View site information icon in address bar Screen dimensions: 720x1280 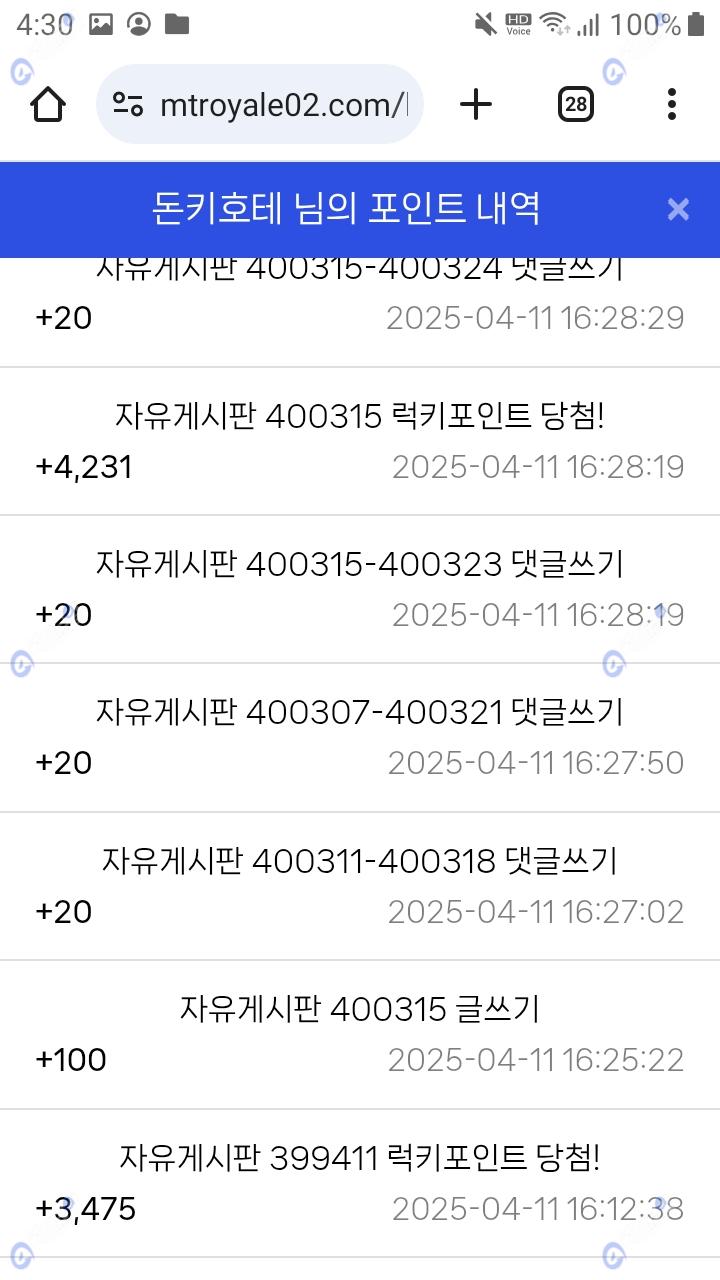pos(128,104)
